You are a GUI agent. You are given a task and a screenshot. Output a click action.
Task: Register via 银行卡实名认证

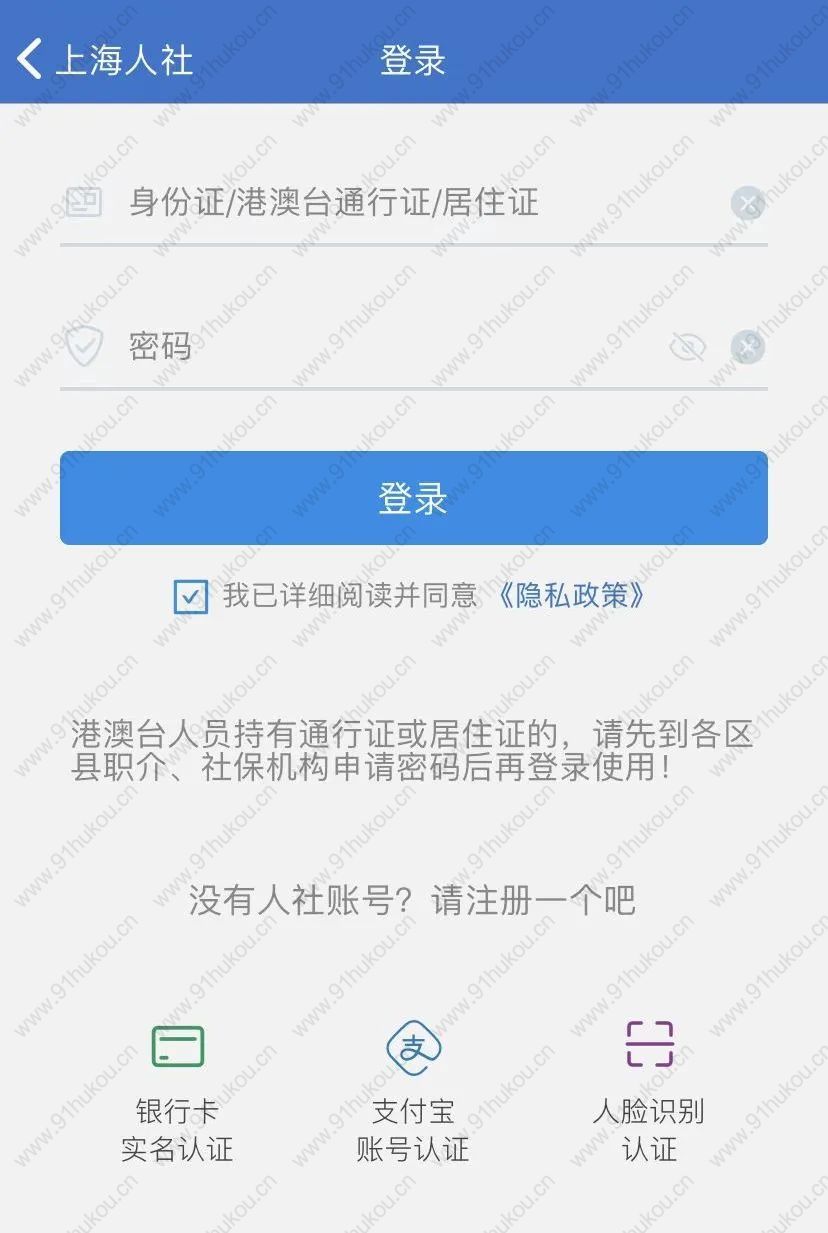point(178,1090)
